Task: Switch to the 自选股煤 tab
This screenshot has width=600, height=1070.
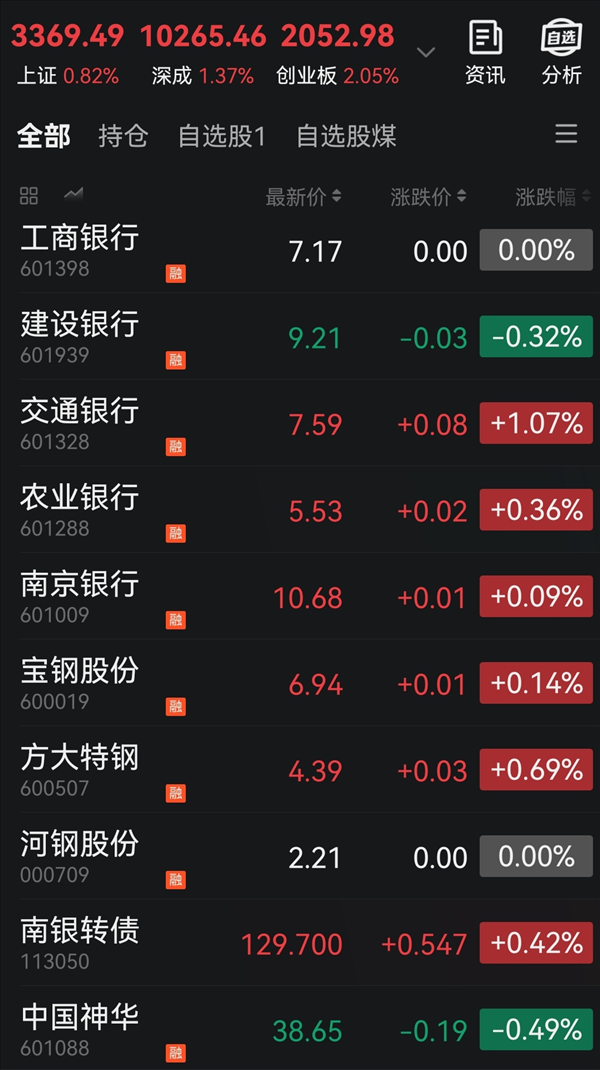Action: 346,136
